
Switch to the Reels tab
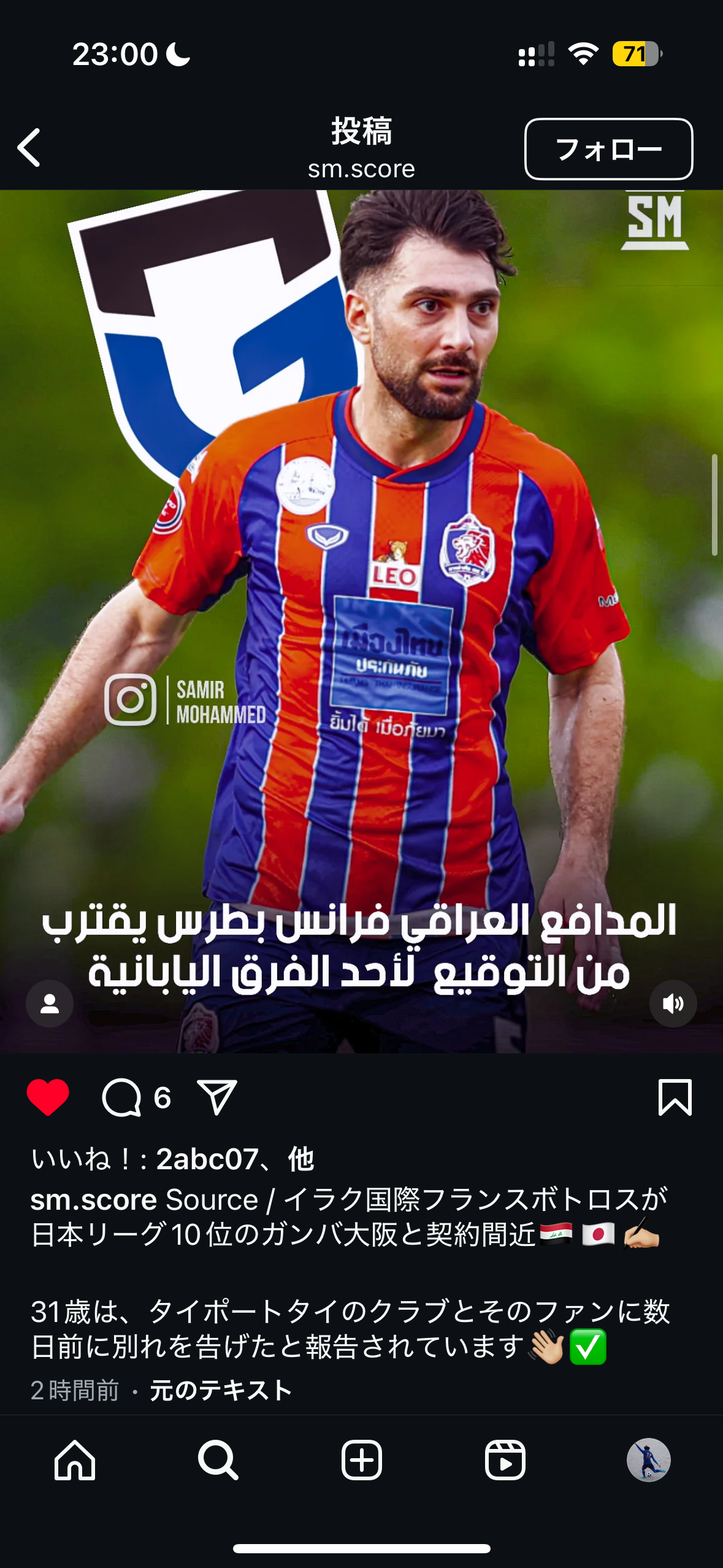coord(505,1459)
